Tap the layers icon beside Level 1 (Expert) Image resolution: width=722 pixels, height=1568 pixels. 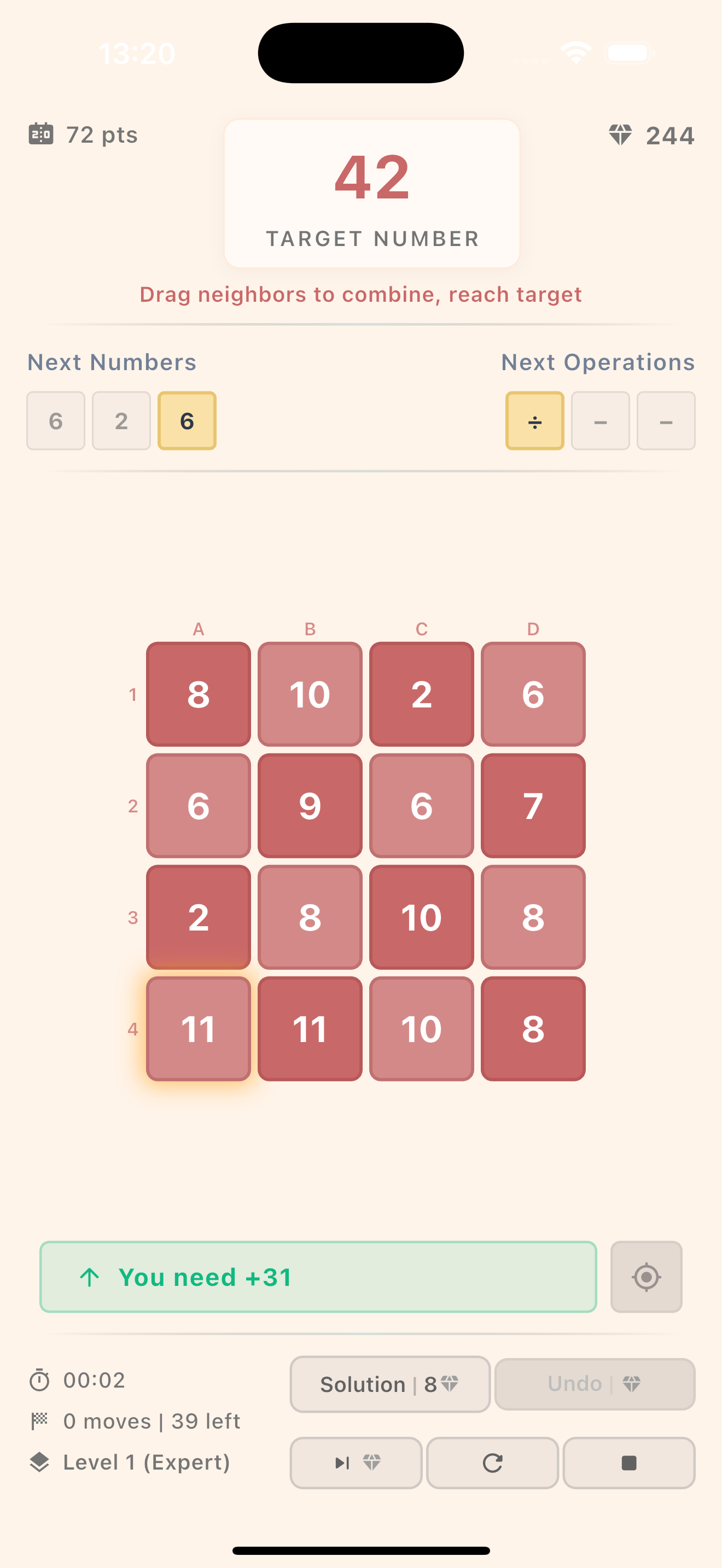tap(40, 1462)
